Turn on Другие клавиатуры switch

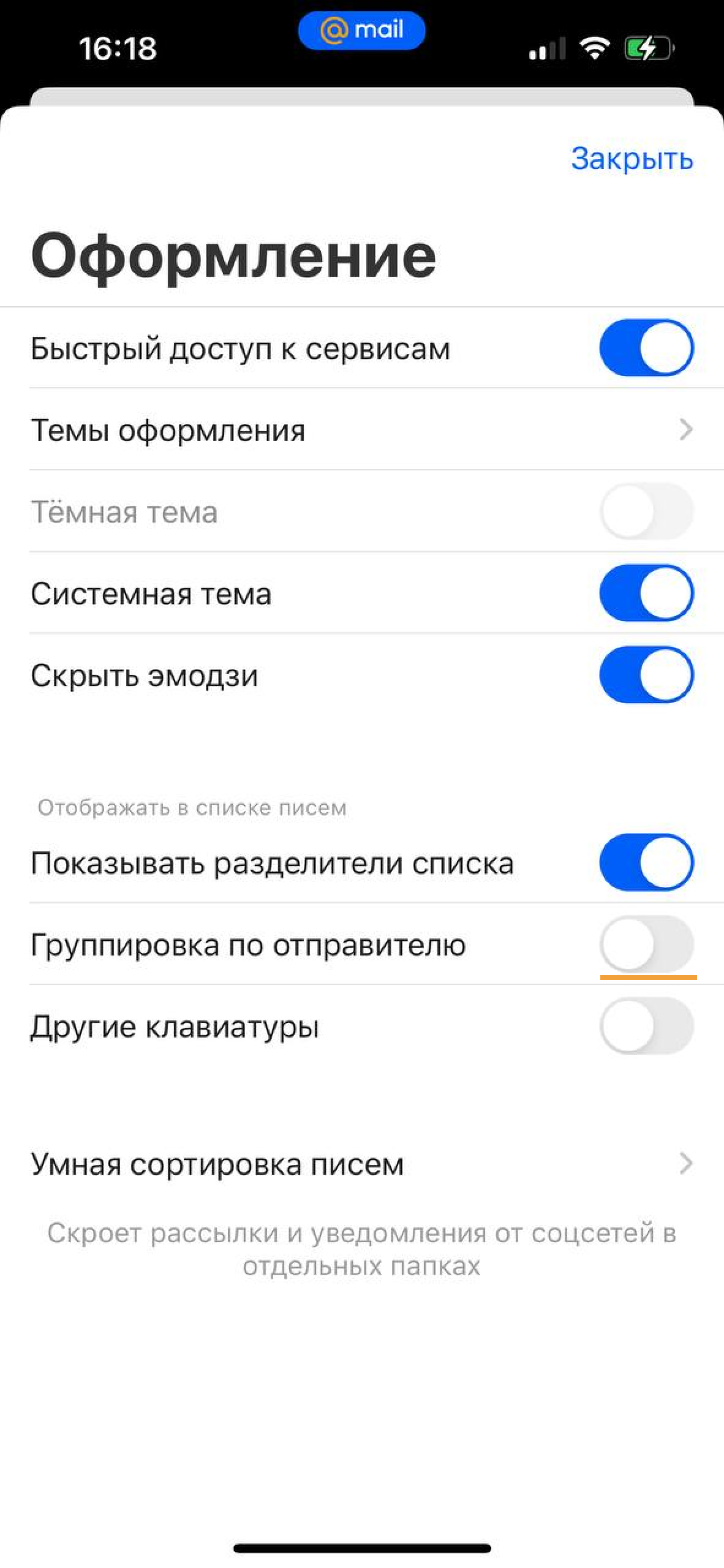(x=646, y=1026)
